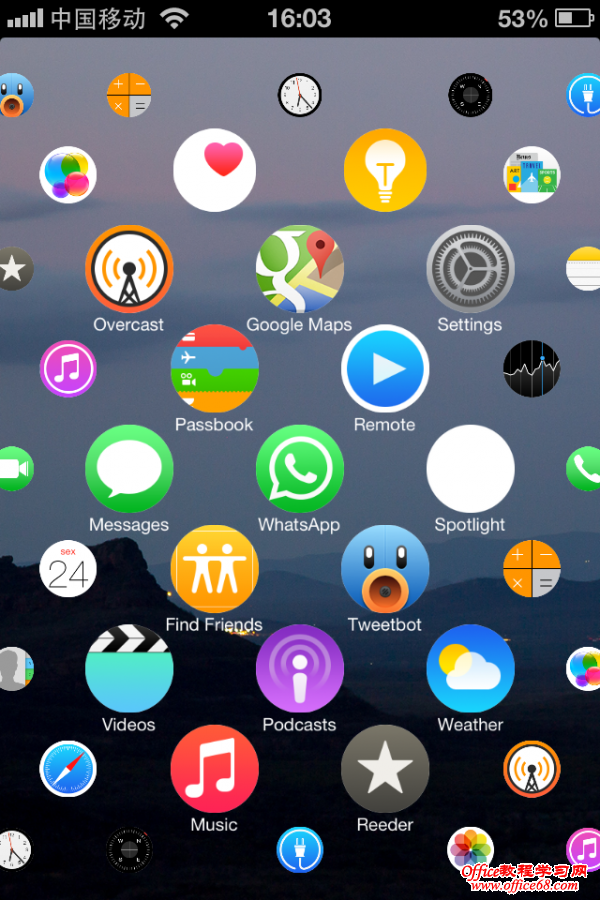The image size is (600, 900).
Task: Open the Music app
Action: (x=214, y=769)
